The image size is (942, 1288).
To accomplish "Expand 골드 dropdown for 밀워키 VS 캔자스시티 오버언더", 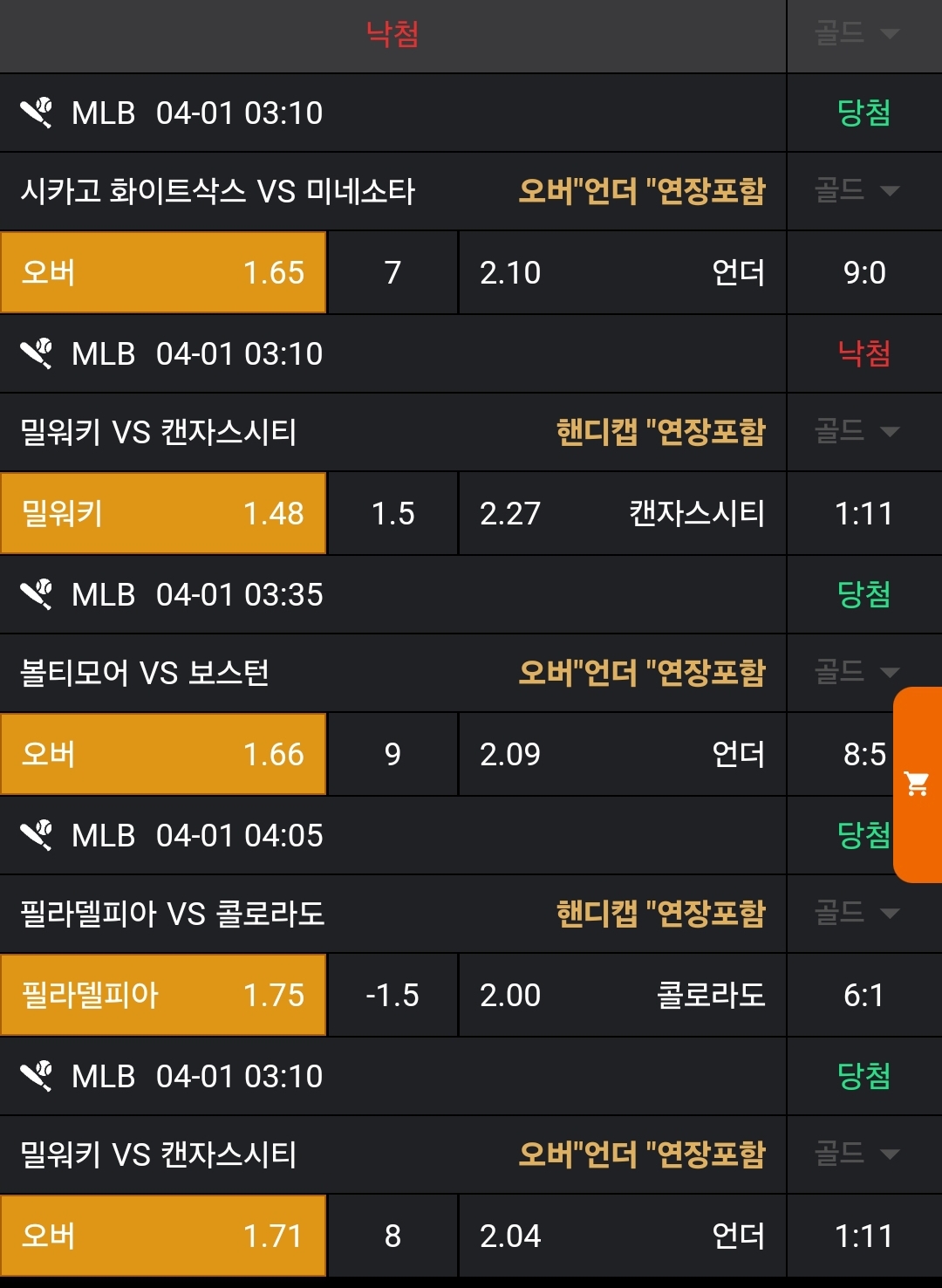I will coord(857,1154).
